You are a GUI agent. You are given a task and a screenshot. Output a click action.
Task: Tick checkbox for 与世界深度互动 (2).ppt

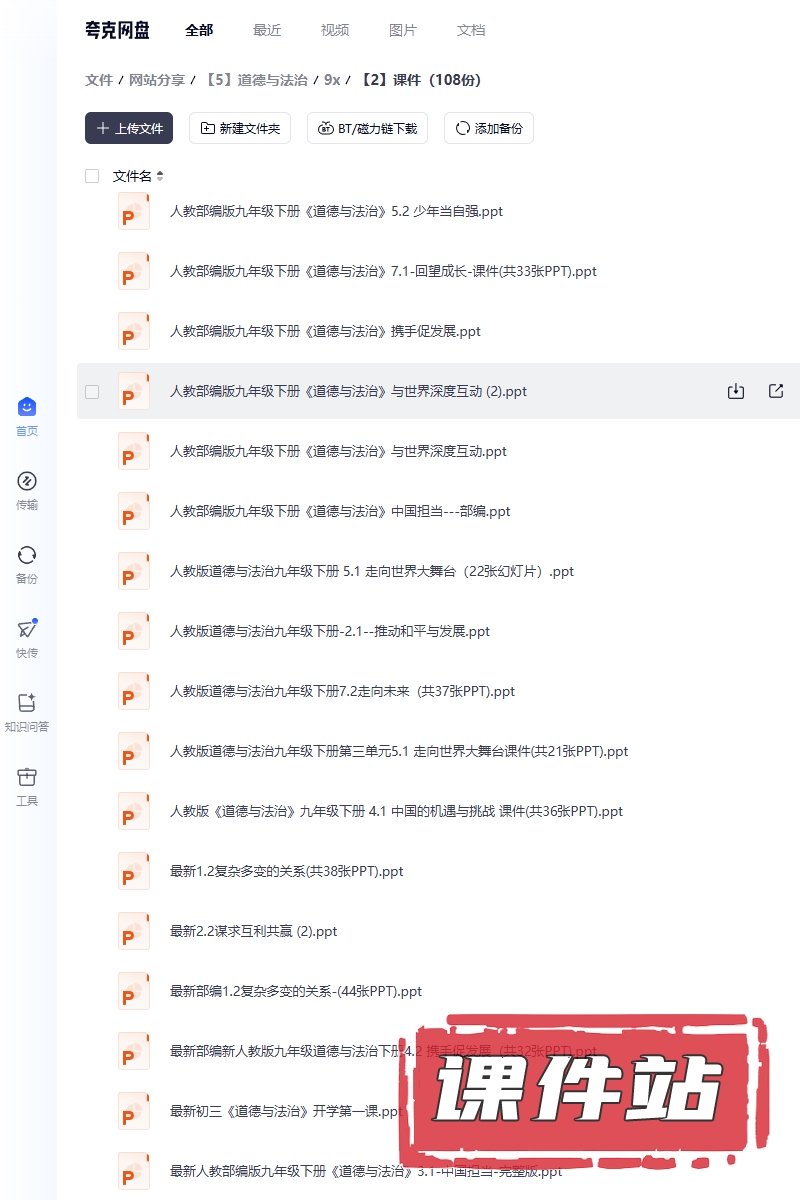click(x=92, y=392)
